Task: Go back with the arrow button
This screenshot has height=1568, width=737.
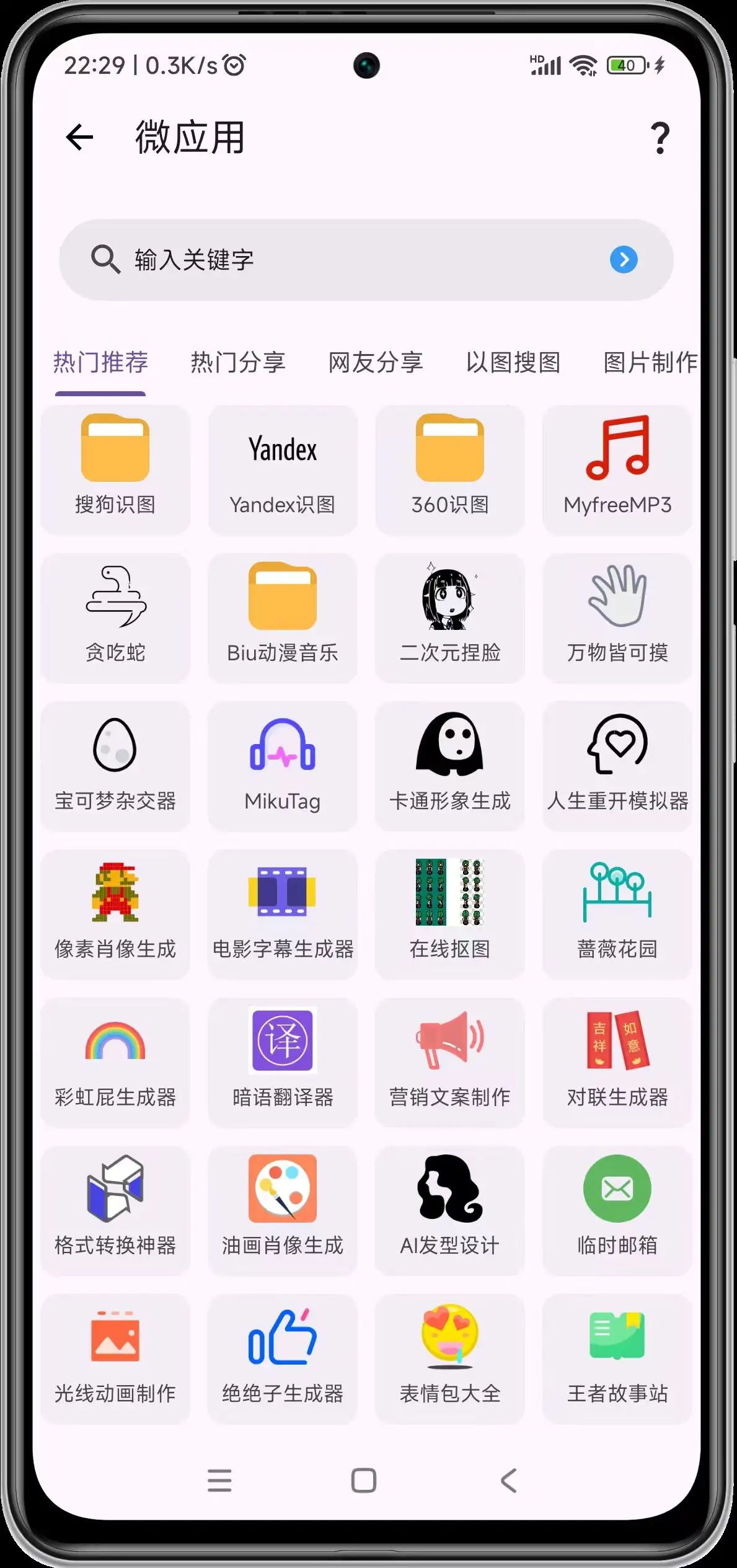Action: coord(79,138)
